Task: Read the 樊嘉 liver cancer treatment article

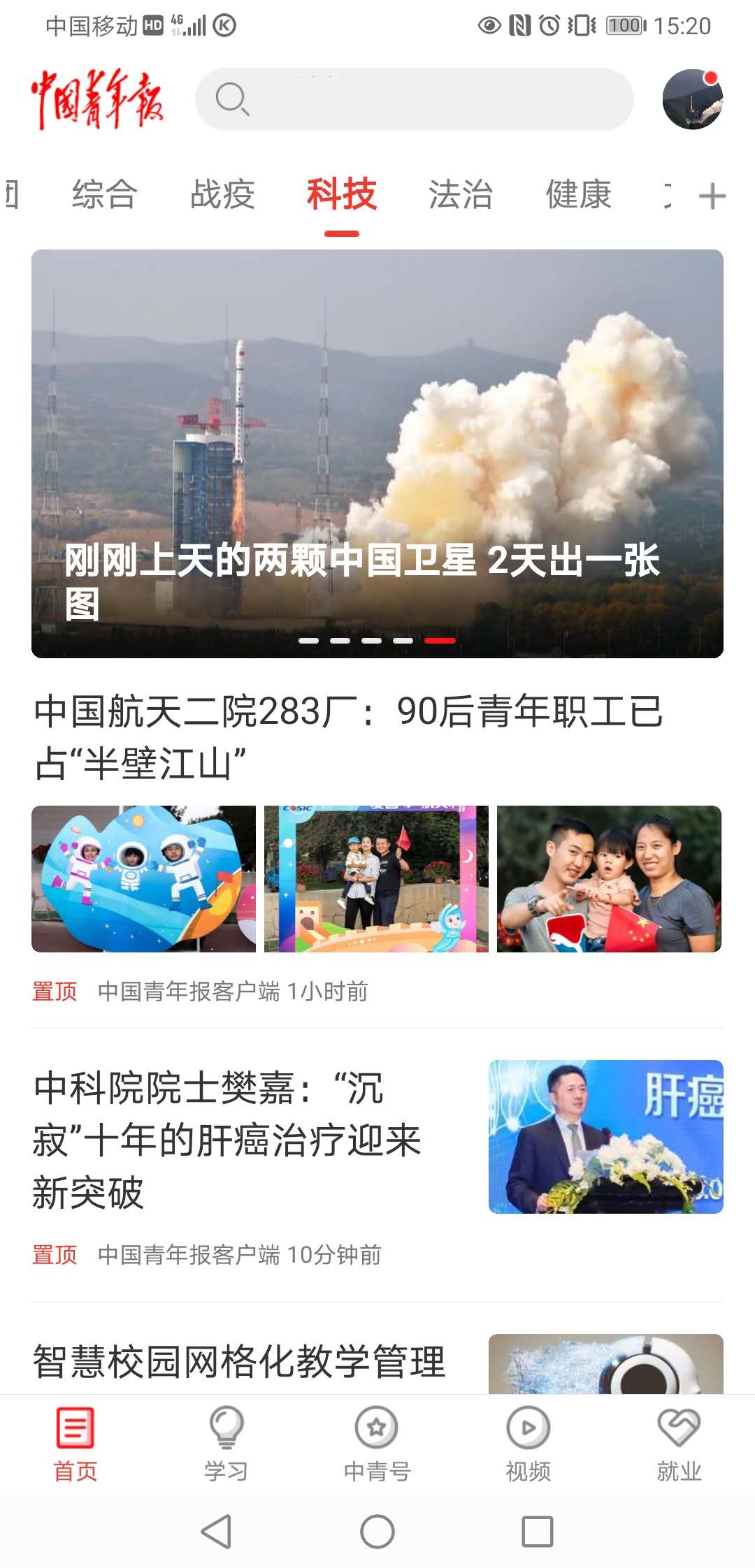Action: (x=227, y=1140)
